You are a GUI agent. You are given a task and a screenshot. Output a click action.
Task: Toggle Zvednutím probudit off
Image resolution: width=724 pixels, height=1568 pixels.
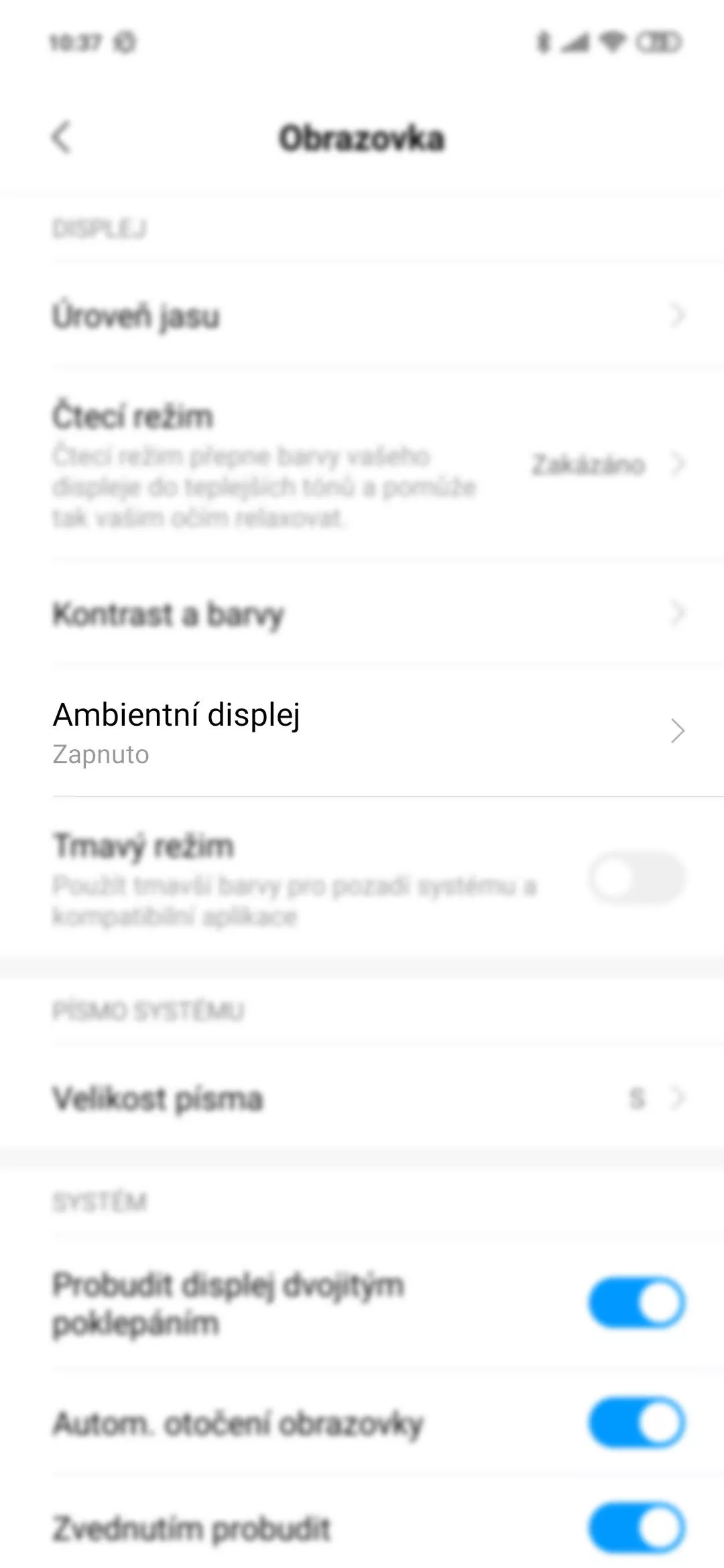pyautogui.click(x=637, y=1528)
